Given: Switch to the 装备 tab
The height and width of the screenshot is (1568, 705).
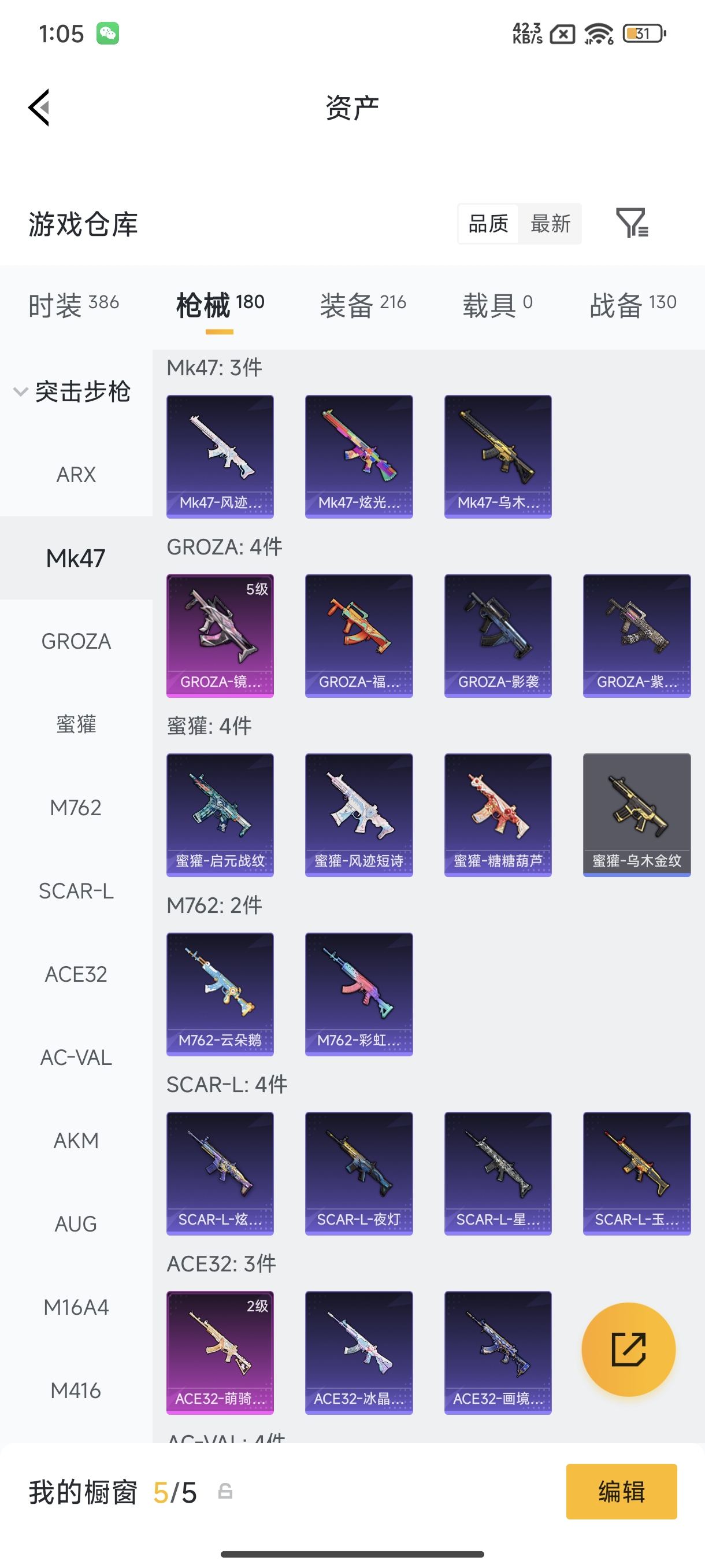Looking at the screenshot, I should click(362, 304).
